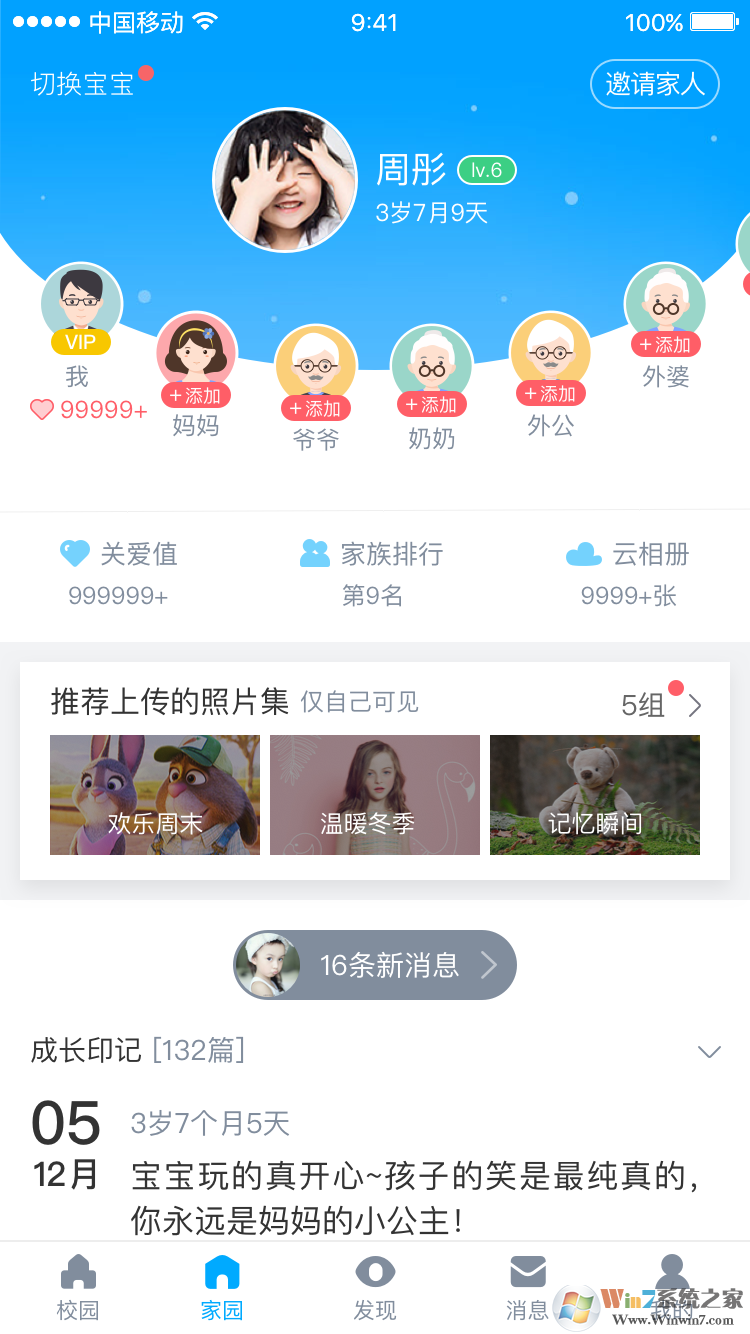750x1334 pixels.
Task: Tap 切换宝宝 to switch baby
Action: [x=83, y=84]
